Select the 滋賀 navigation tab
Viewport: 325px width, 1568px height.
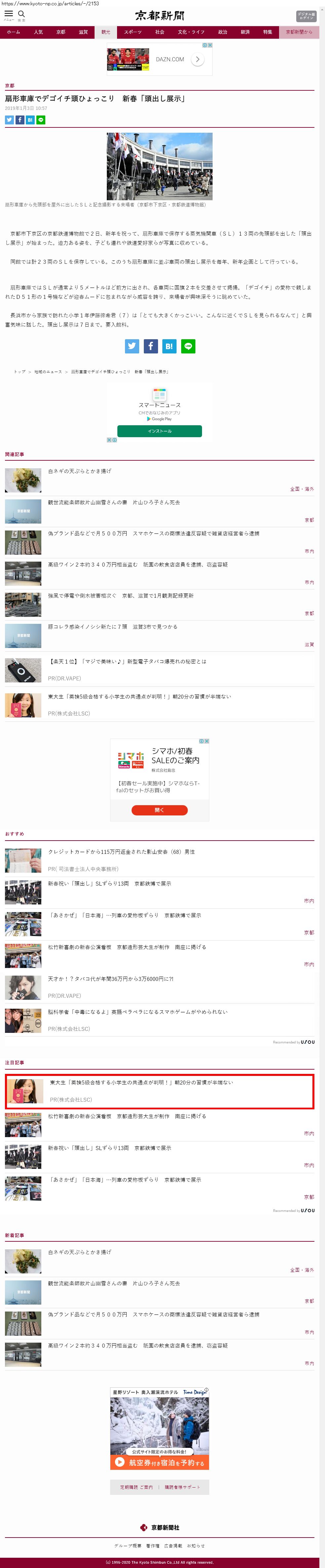[83, 32]
